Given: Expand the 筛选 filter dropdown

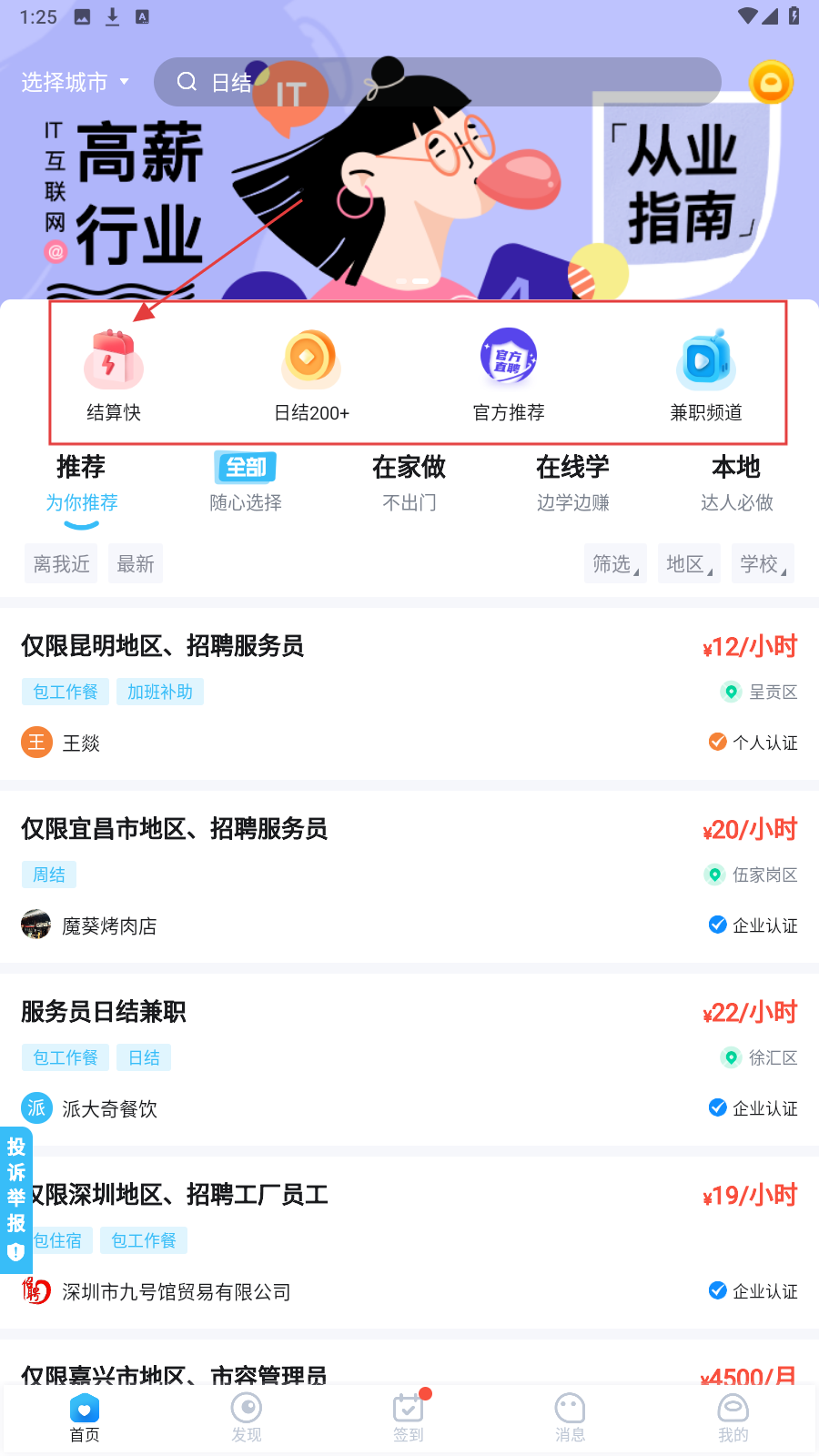Looking at the screenshot, I should (615, 564).
